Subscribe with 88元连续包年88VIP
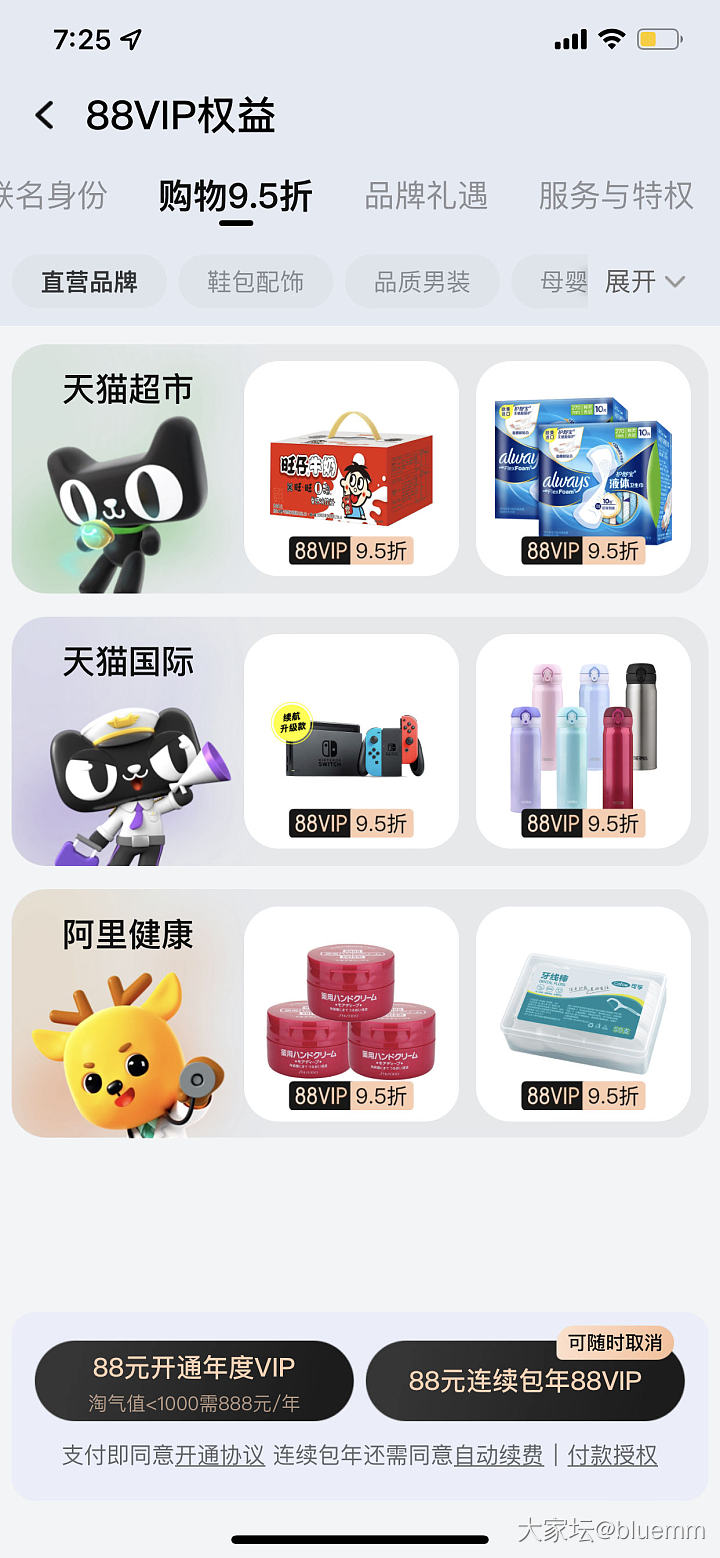This screenshot has height=1558, width=720. (525, 1381)
